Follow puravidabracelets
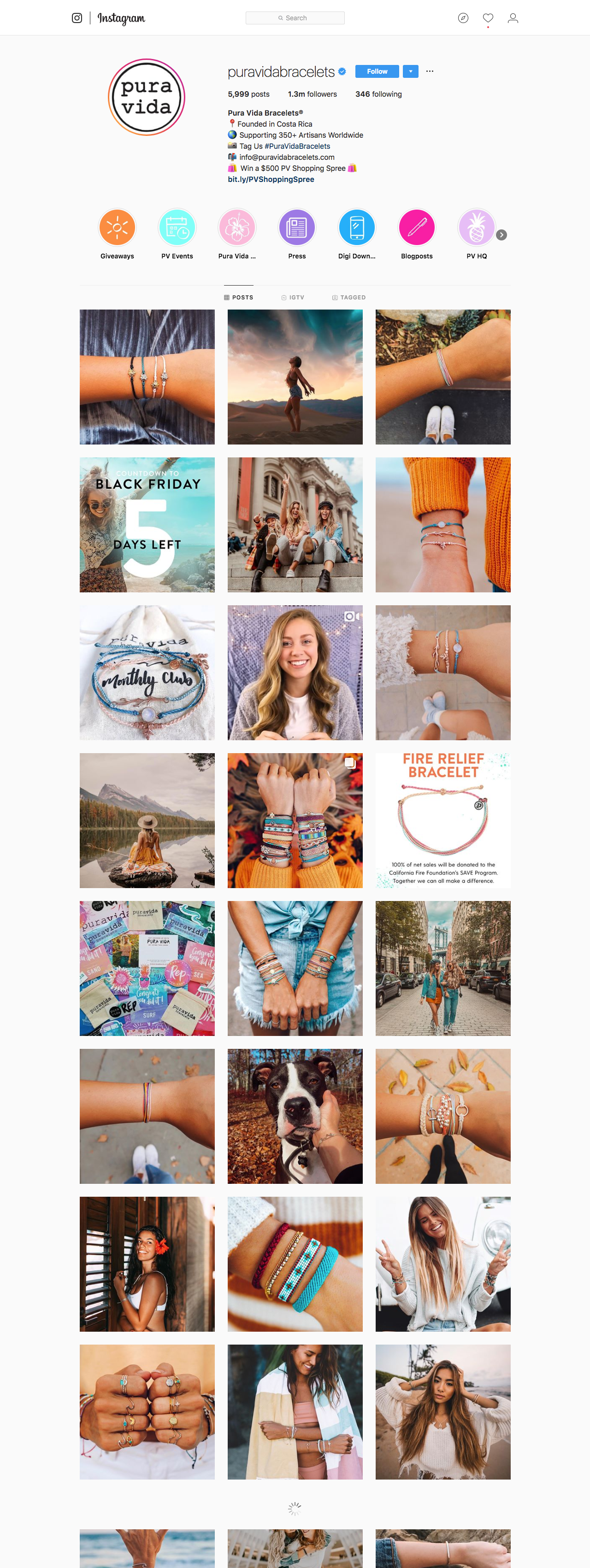Viewport: 590px width, 1568px height. point(377,71)
